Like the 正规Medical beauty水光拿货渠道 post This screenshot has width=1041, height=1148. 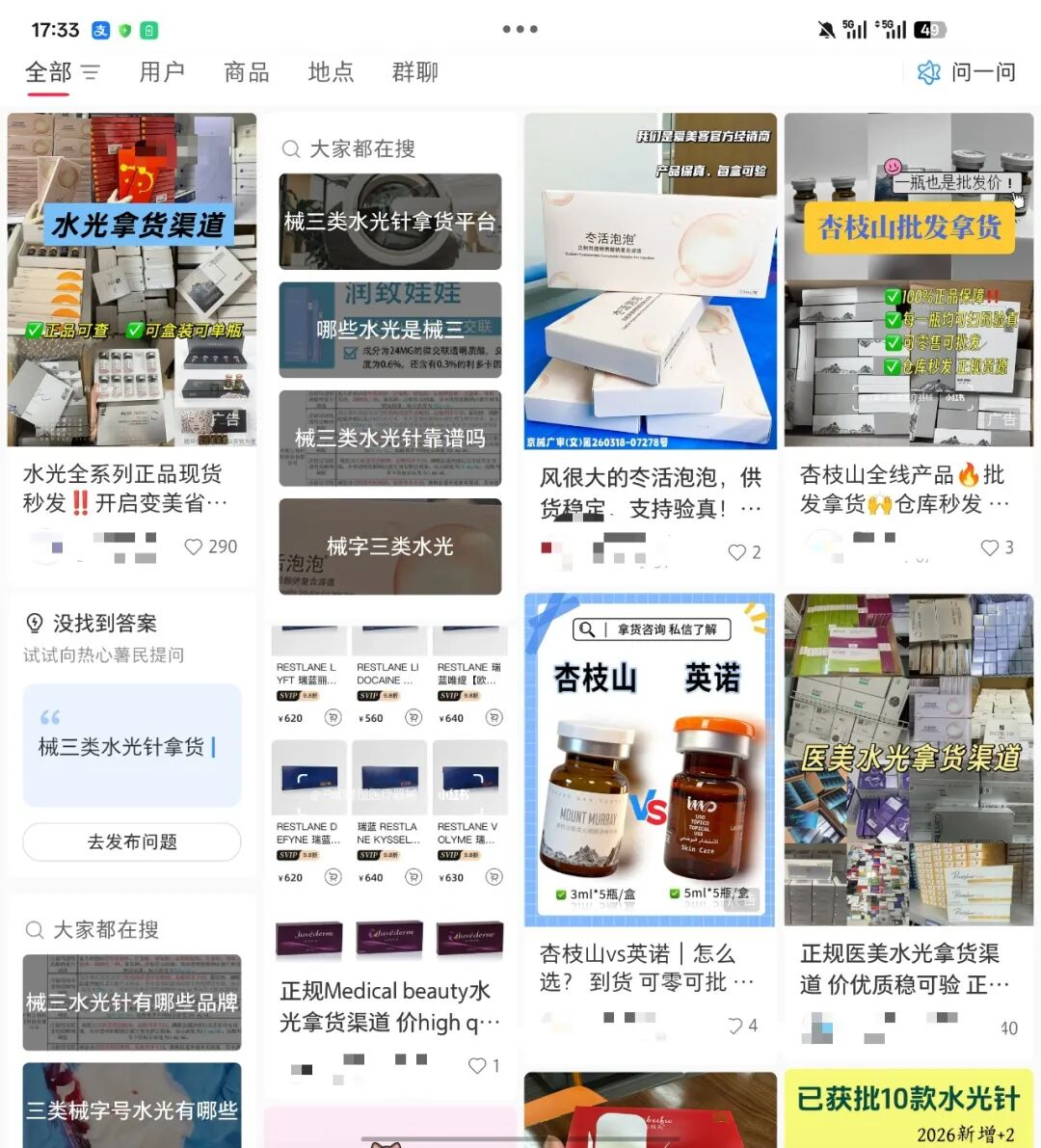(x=477, y=1065)
